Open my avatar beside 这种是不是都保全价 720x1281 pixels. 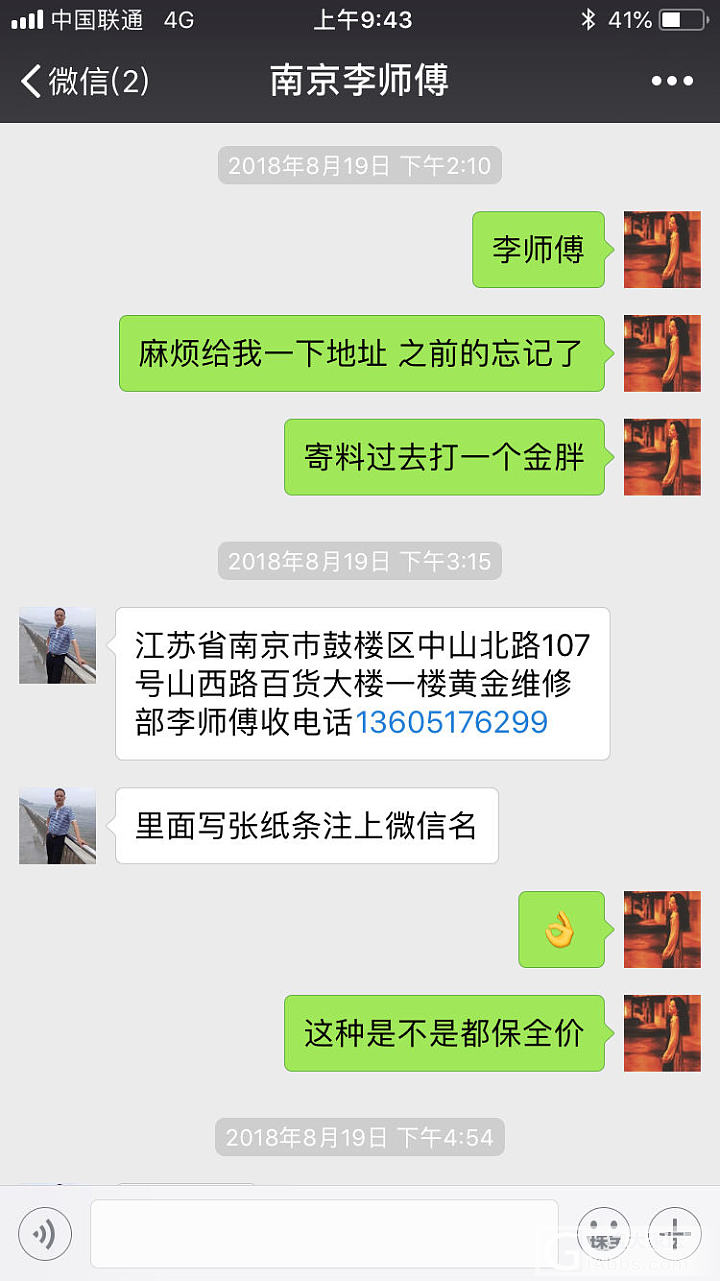662,1033
